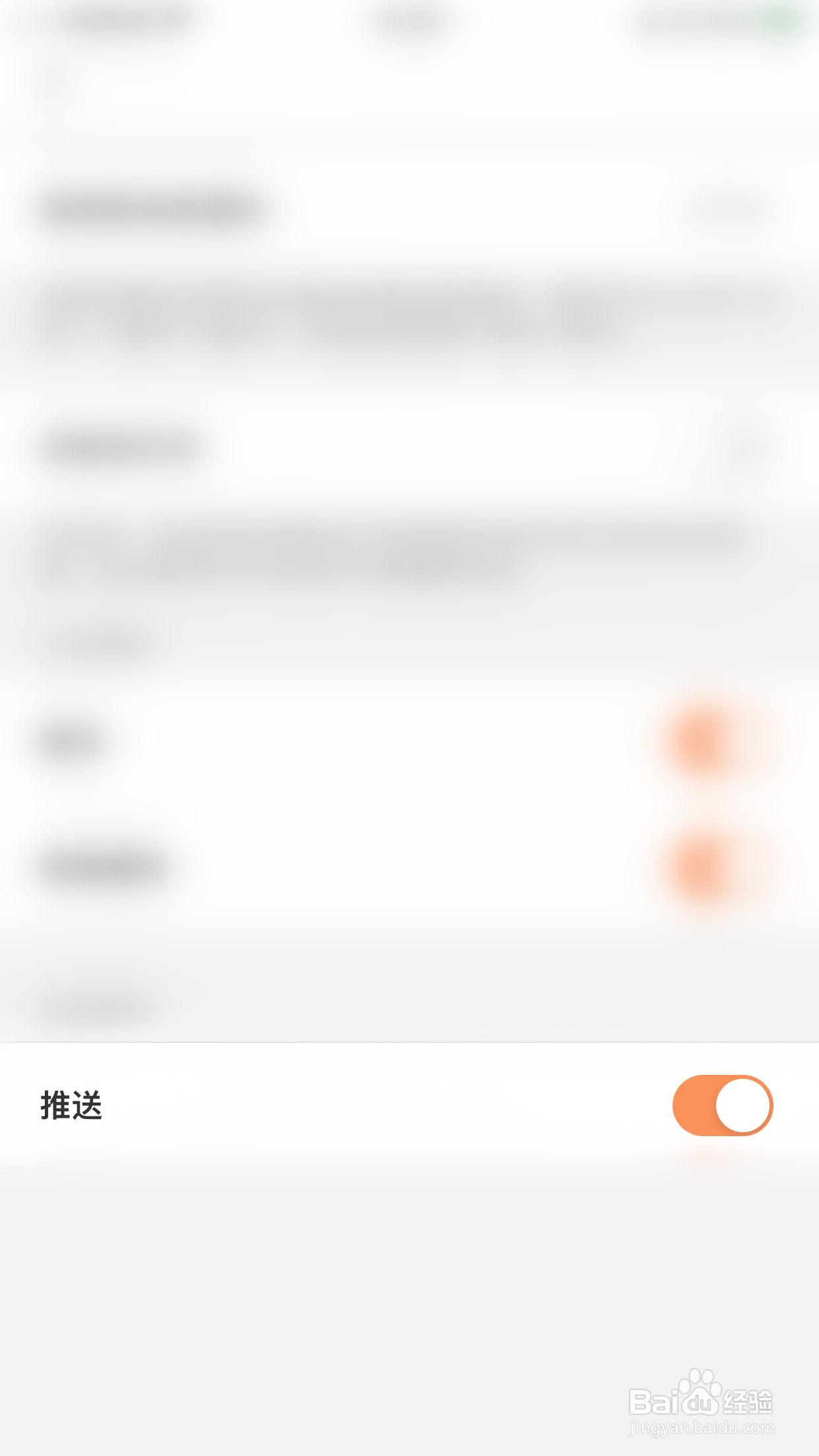Tap the 推送 label text
Screen dimensions: 819x1456
coord(71,1105)
